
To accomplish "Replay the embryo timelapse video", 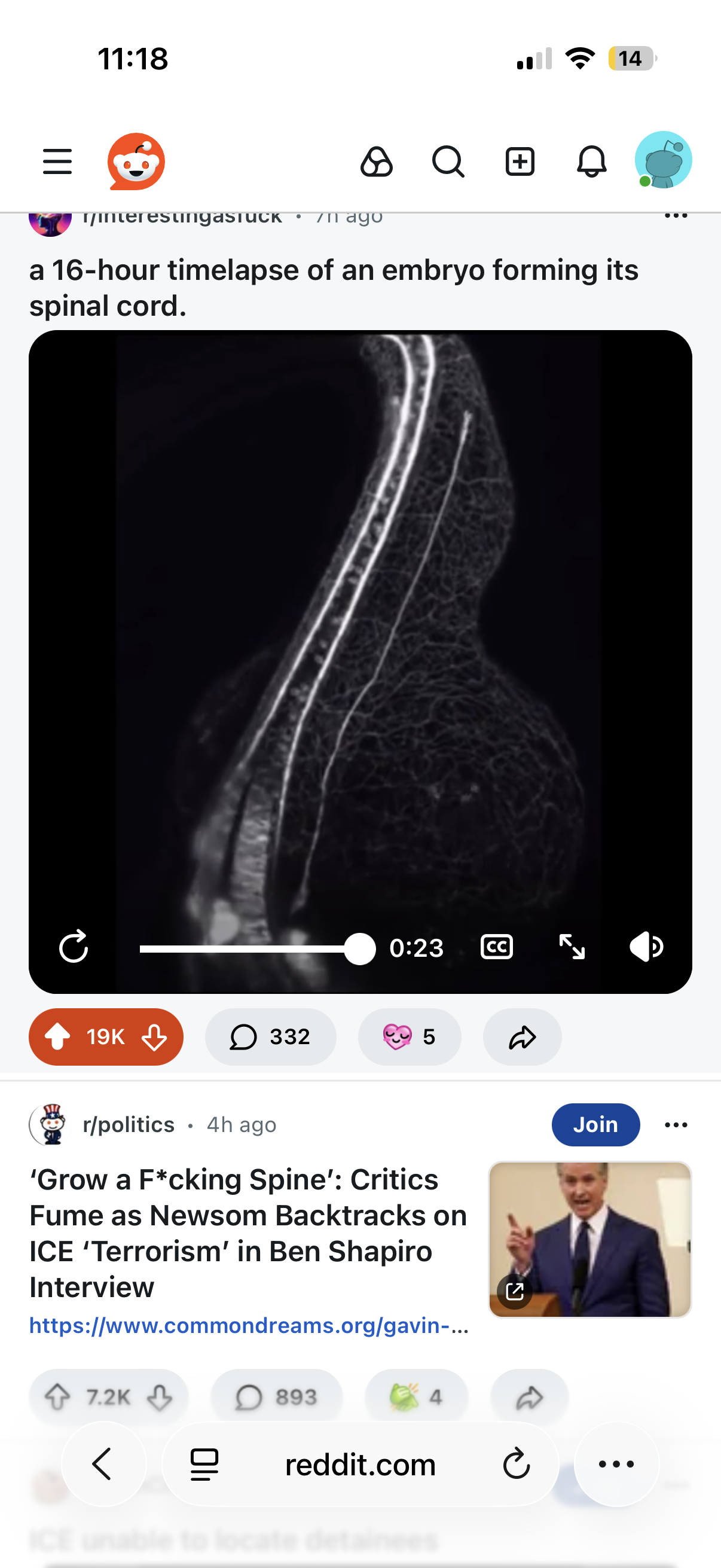I will (74, 947).
